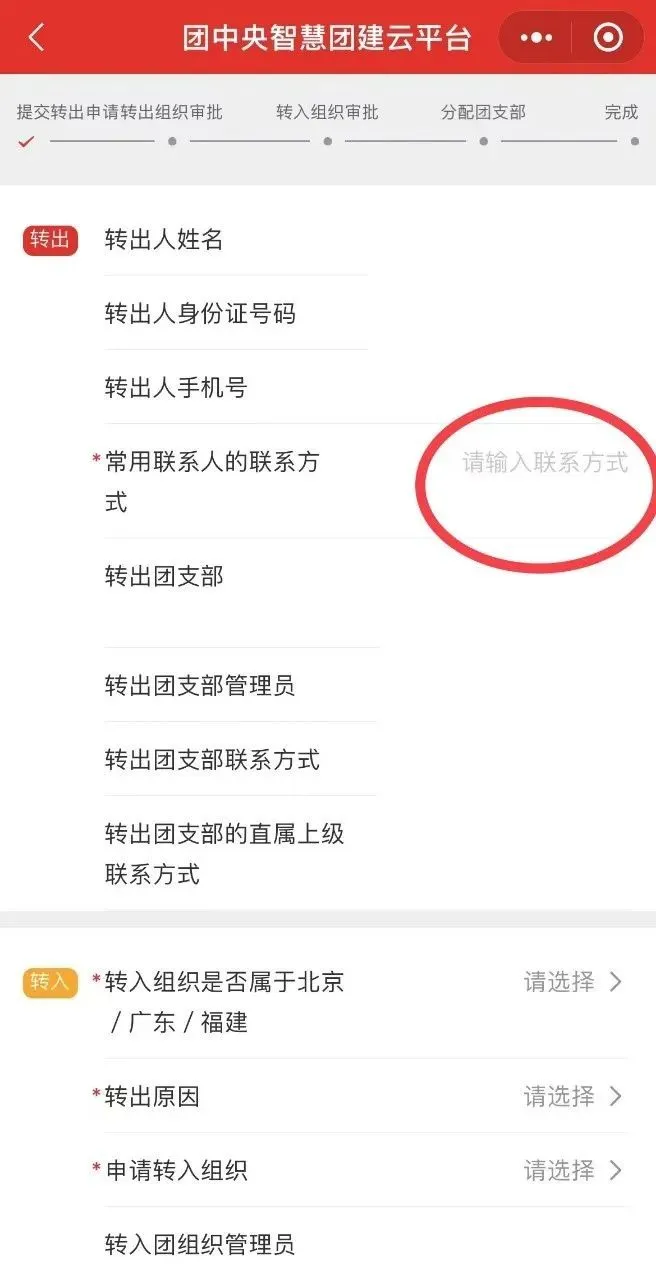Close the mini program with the circle button
Screen dimensions: 656x1274
click(x=607, y=38)
